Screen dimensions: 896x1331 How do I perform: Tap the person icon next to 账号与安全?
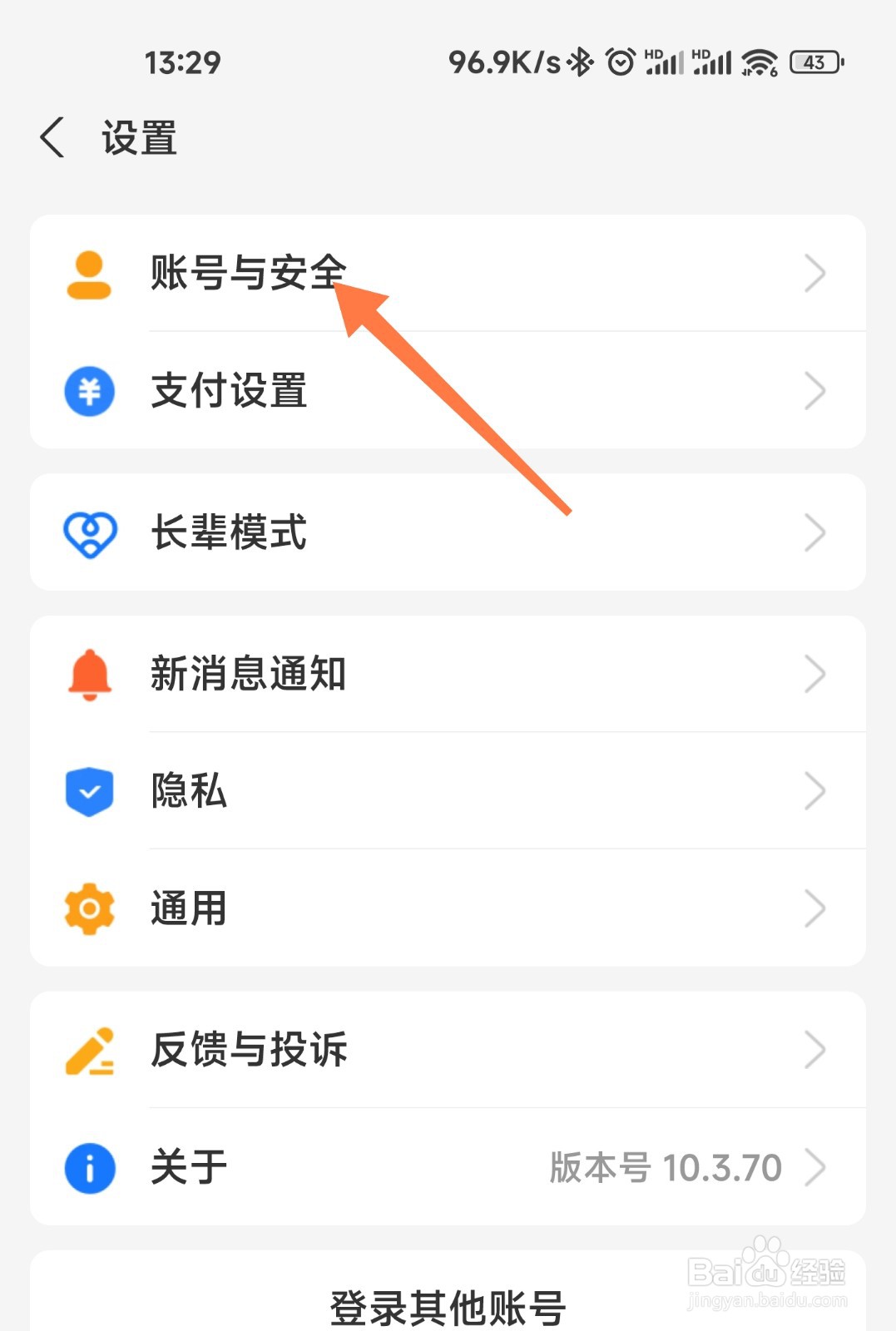[x=88, y=273]
